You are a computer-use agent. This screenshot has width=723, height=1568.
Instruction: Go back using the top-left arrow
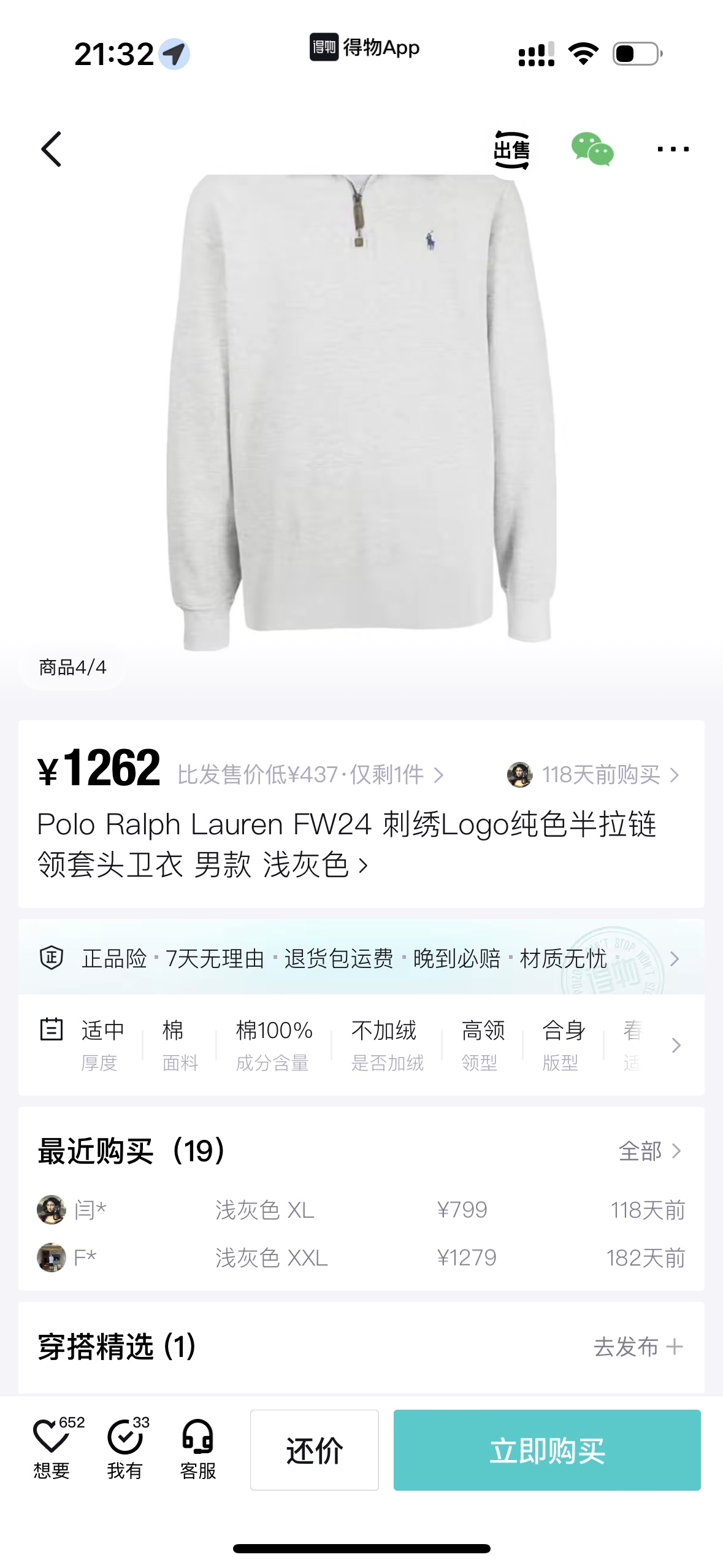52,149
